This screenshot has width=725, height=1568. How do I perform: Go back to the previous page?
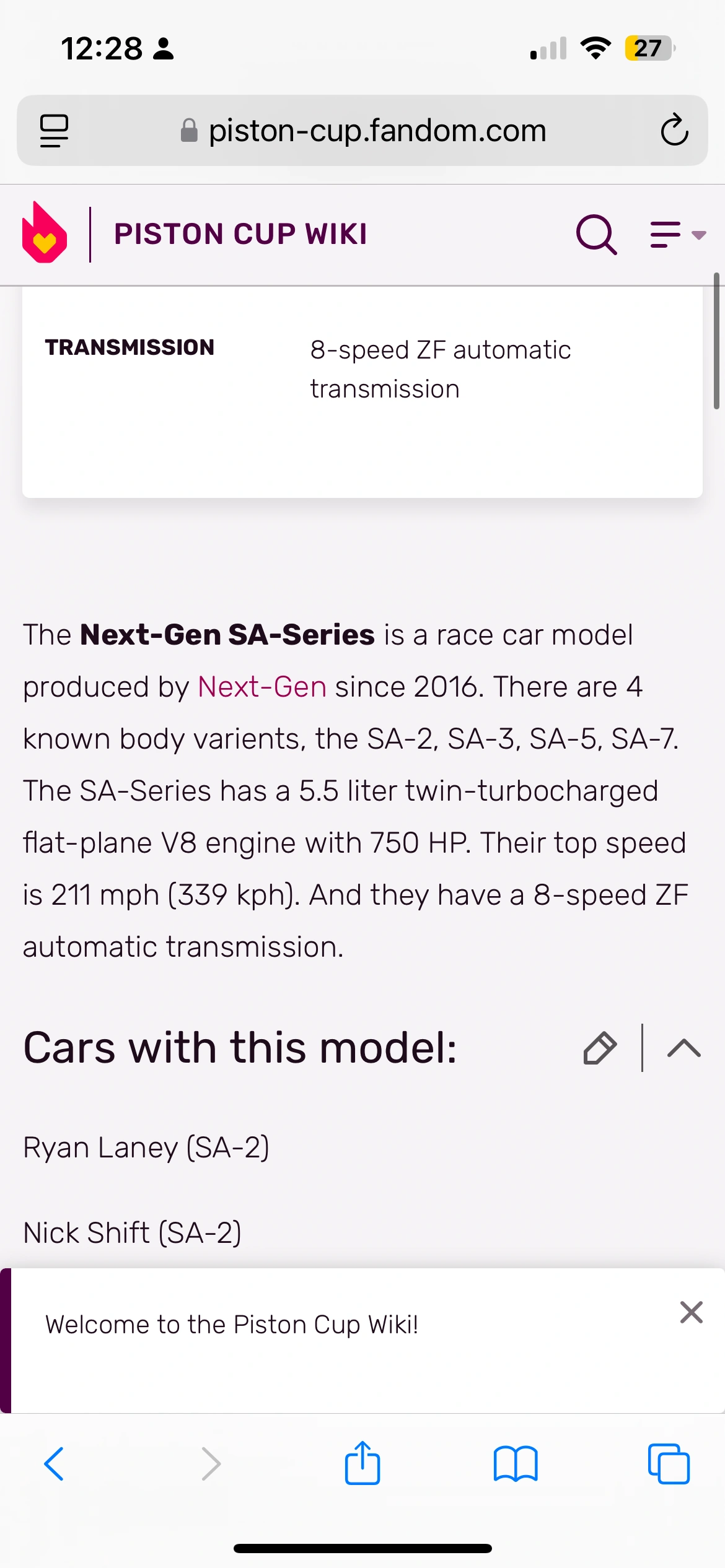(54, 1464)
